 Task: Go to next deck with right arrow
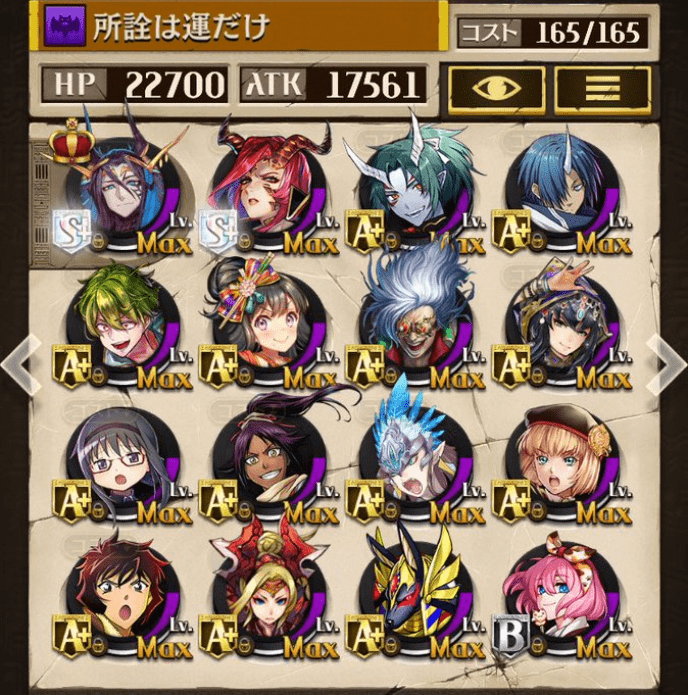coord(668,364)
